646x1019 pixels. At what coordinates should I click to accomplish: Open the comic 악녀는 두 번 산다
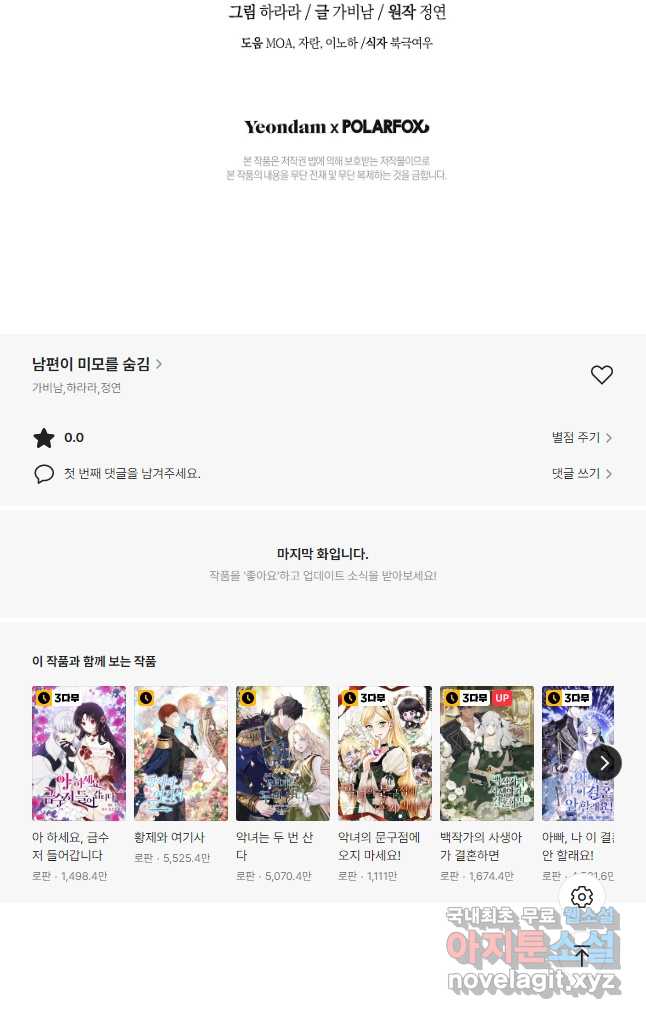(283, 753)
